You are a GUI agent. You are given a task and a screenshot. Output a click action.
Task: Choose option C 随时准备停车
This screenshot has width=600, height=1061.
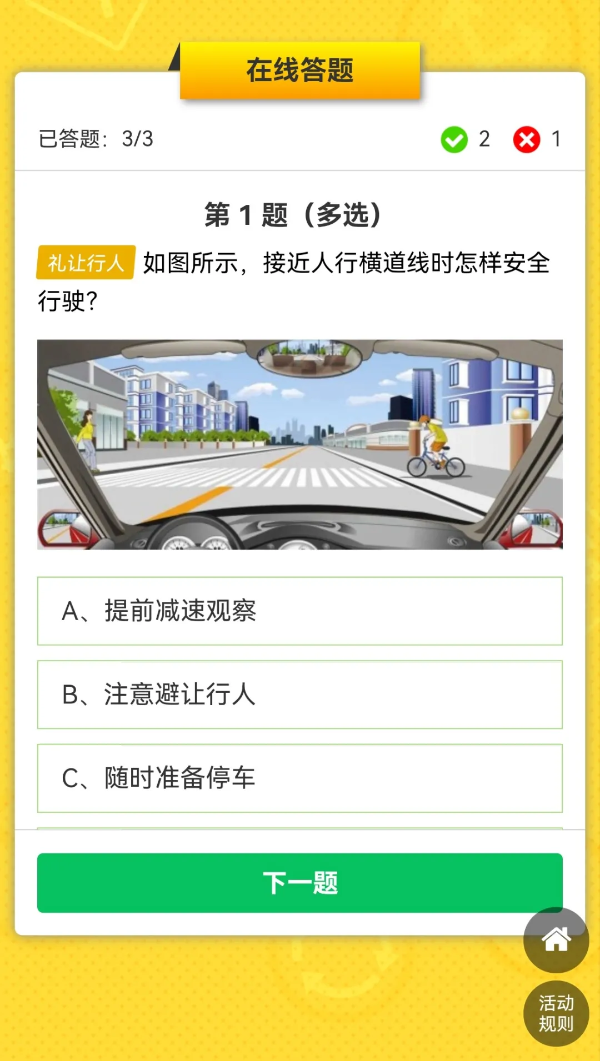click(x=299, y=778)
